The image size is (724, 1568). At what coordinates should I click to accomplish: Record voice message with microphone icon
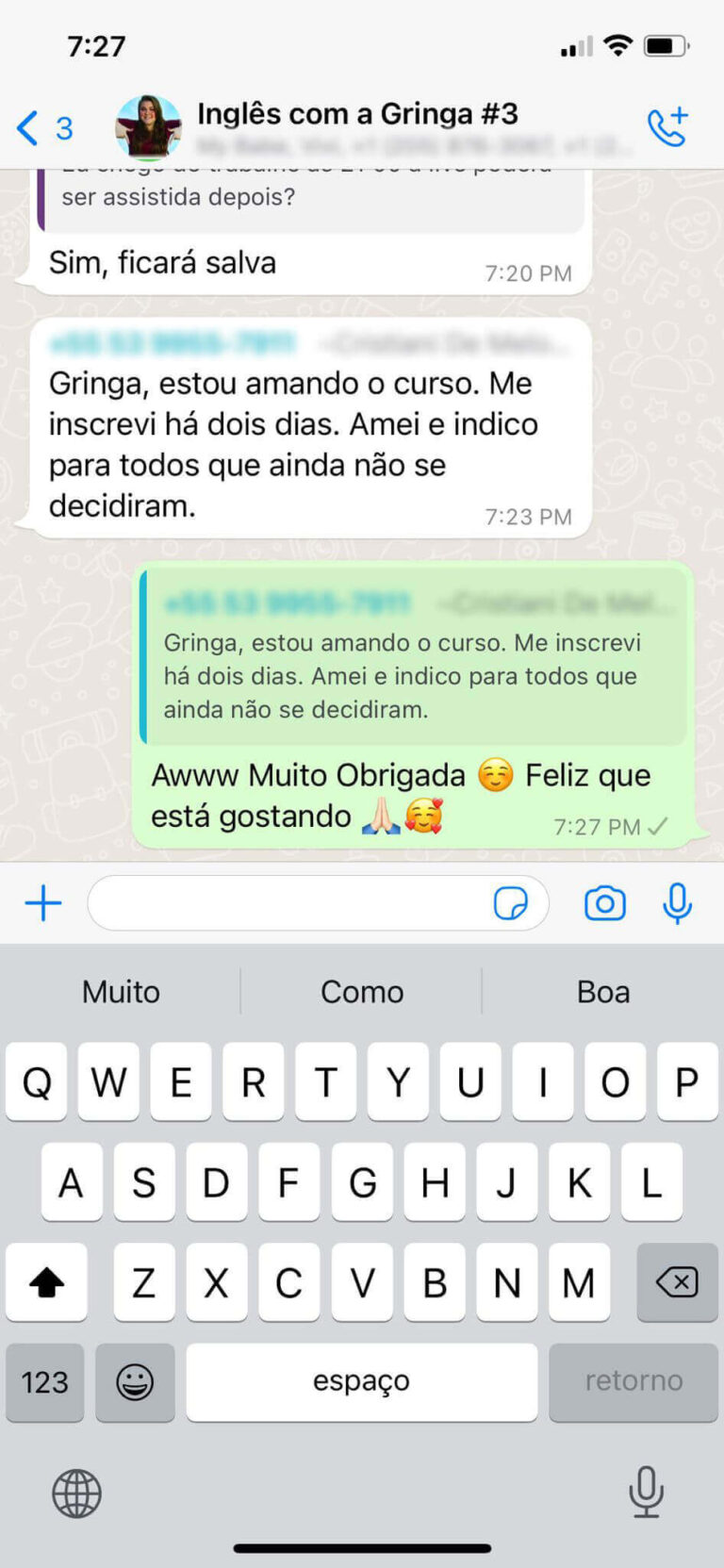[x=678, y=902]
